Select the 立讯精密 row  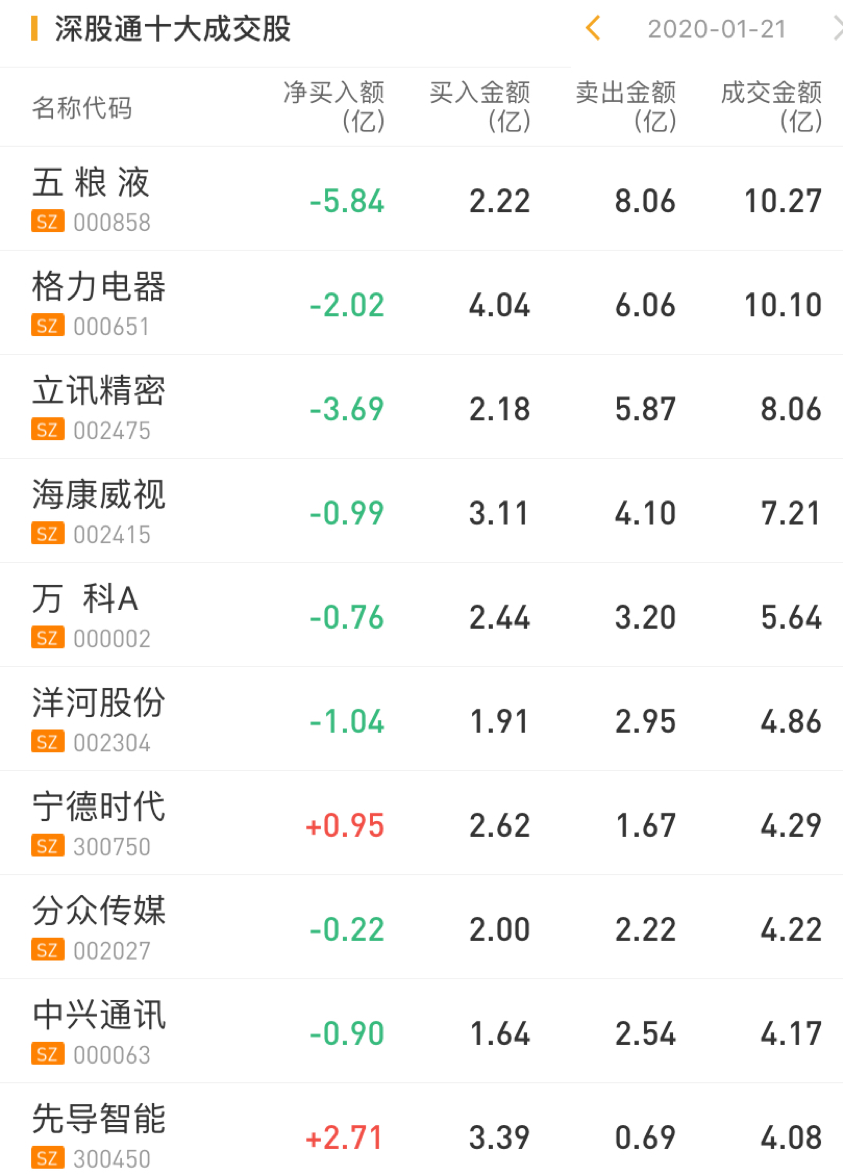tap(98, 406)
